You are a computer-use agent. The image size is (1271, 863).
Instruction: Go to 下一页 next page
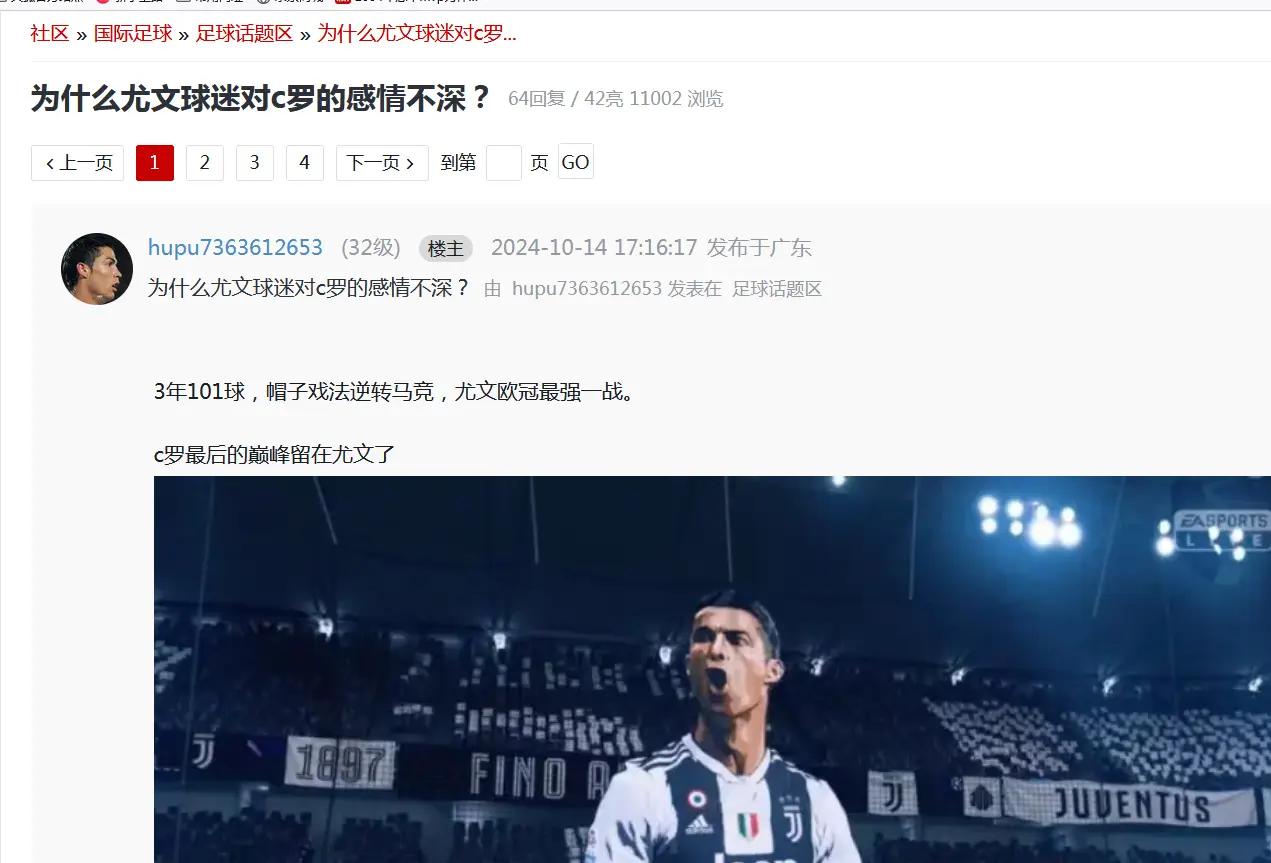coord(382,163)
